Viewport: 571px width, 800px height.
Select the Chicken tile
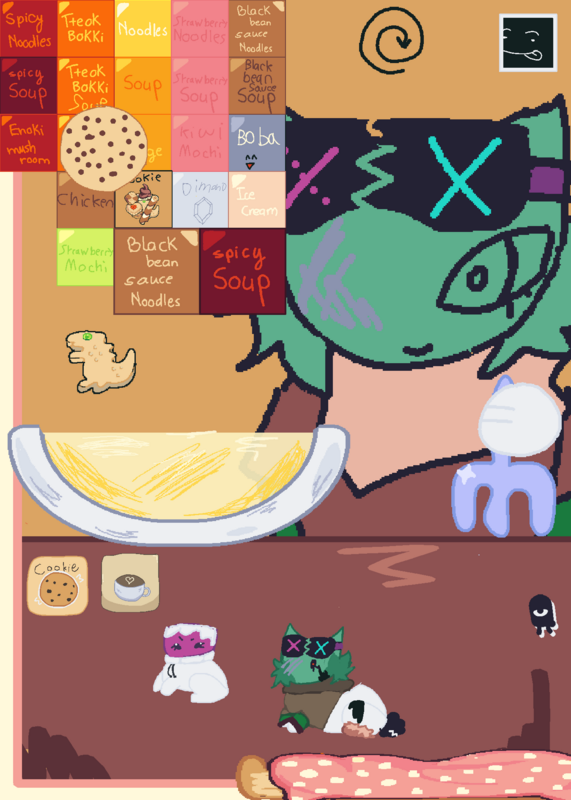(x=85, y=200)
